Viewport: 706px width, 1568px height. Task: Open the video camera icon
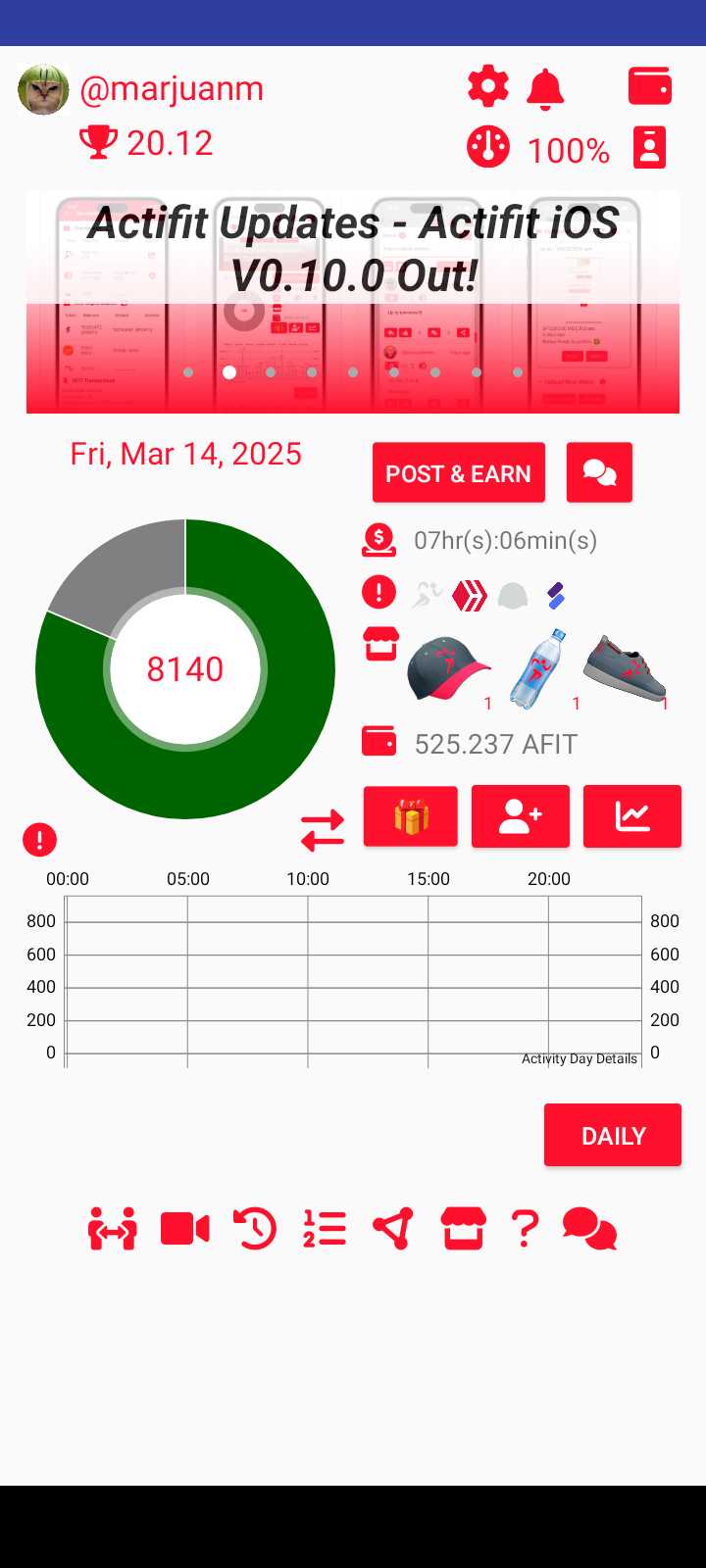[184, 1228]
